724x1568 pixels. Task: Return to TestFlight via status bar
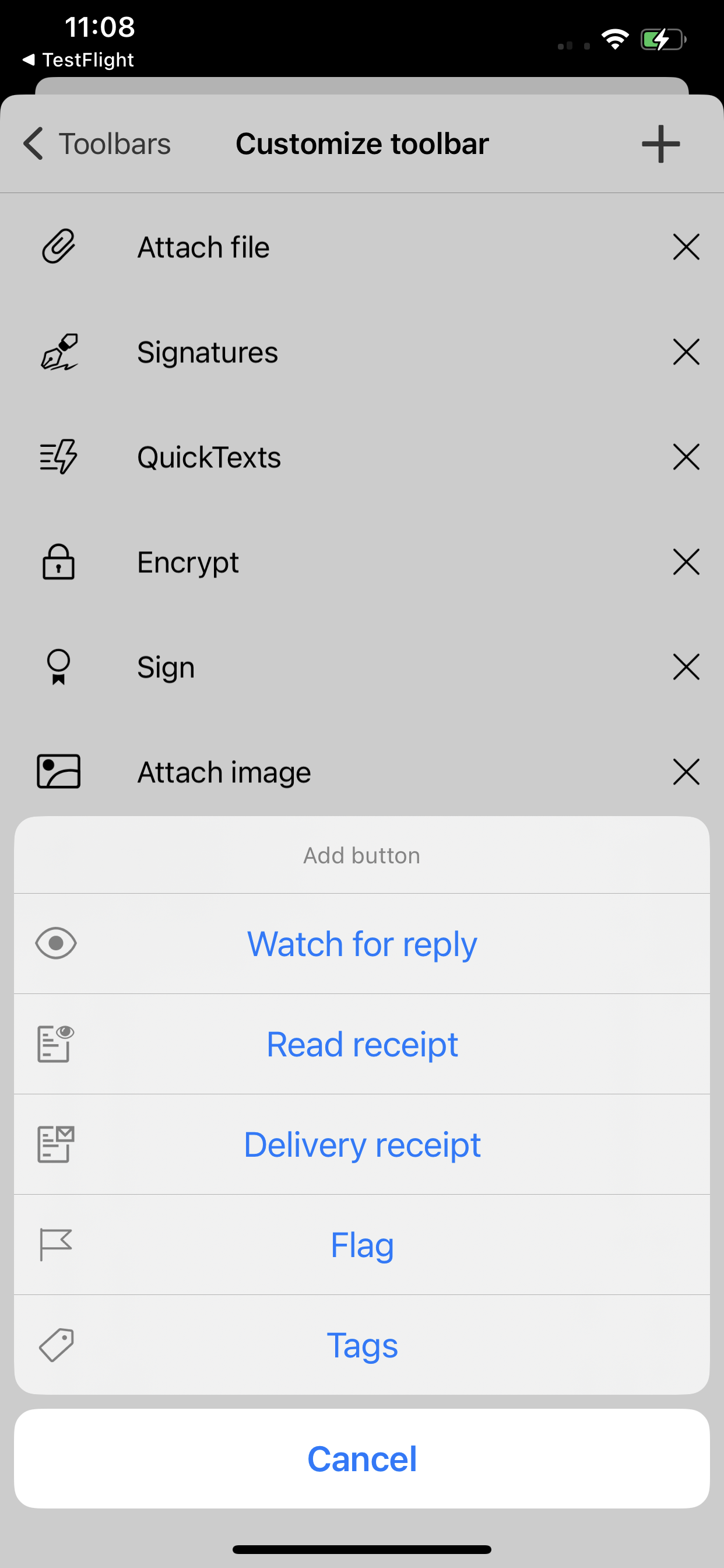(x=78, y=60)
